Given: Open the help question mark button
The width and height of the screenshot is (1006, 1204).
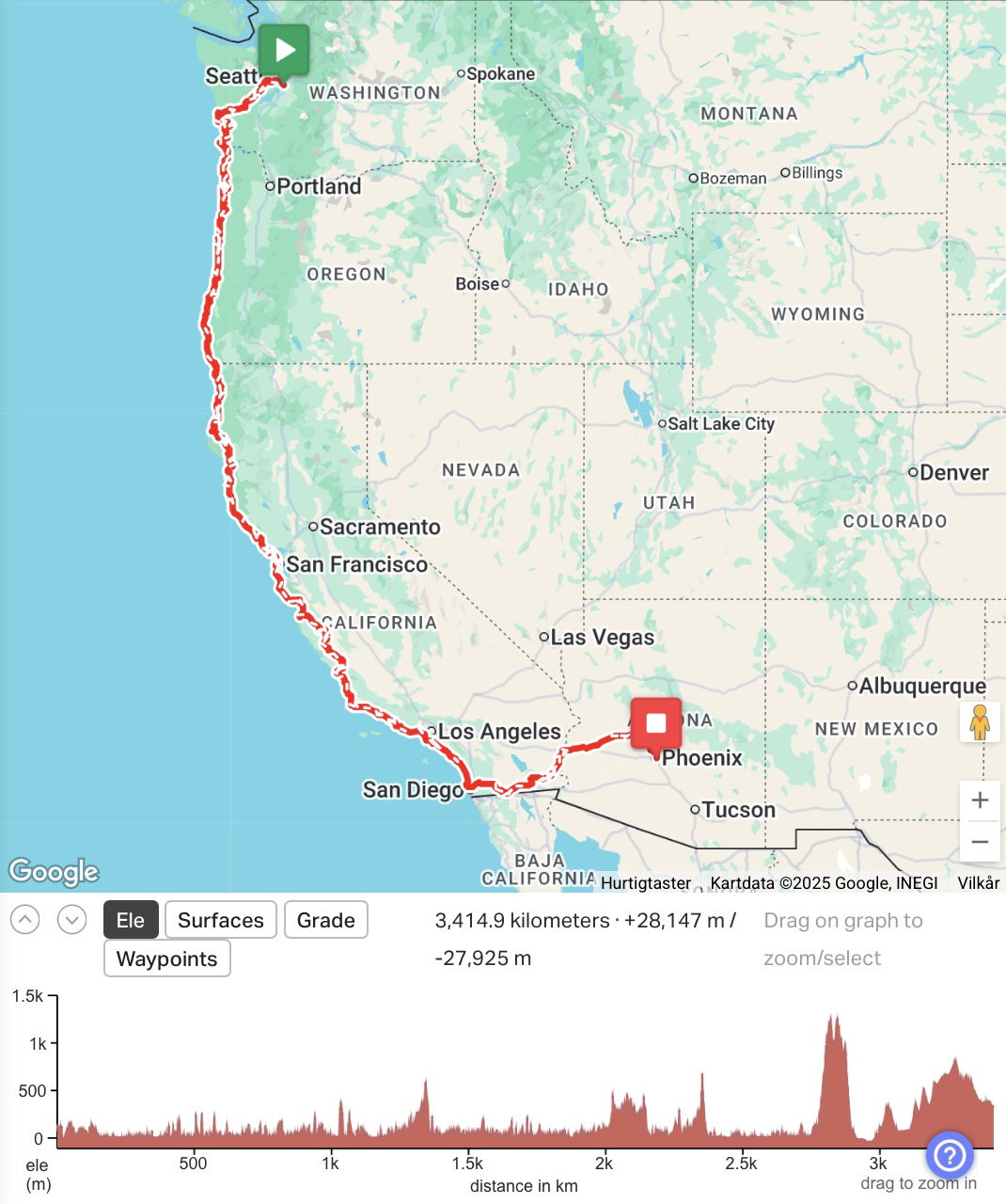Looking at the screenshot, I should point(949,1154).
